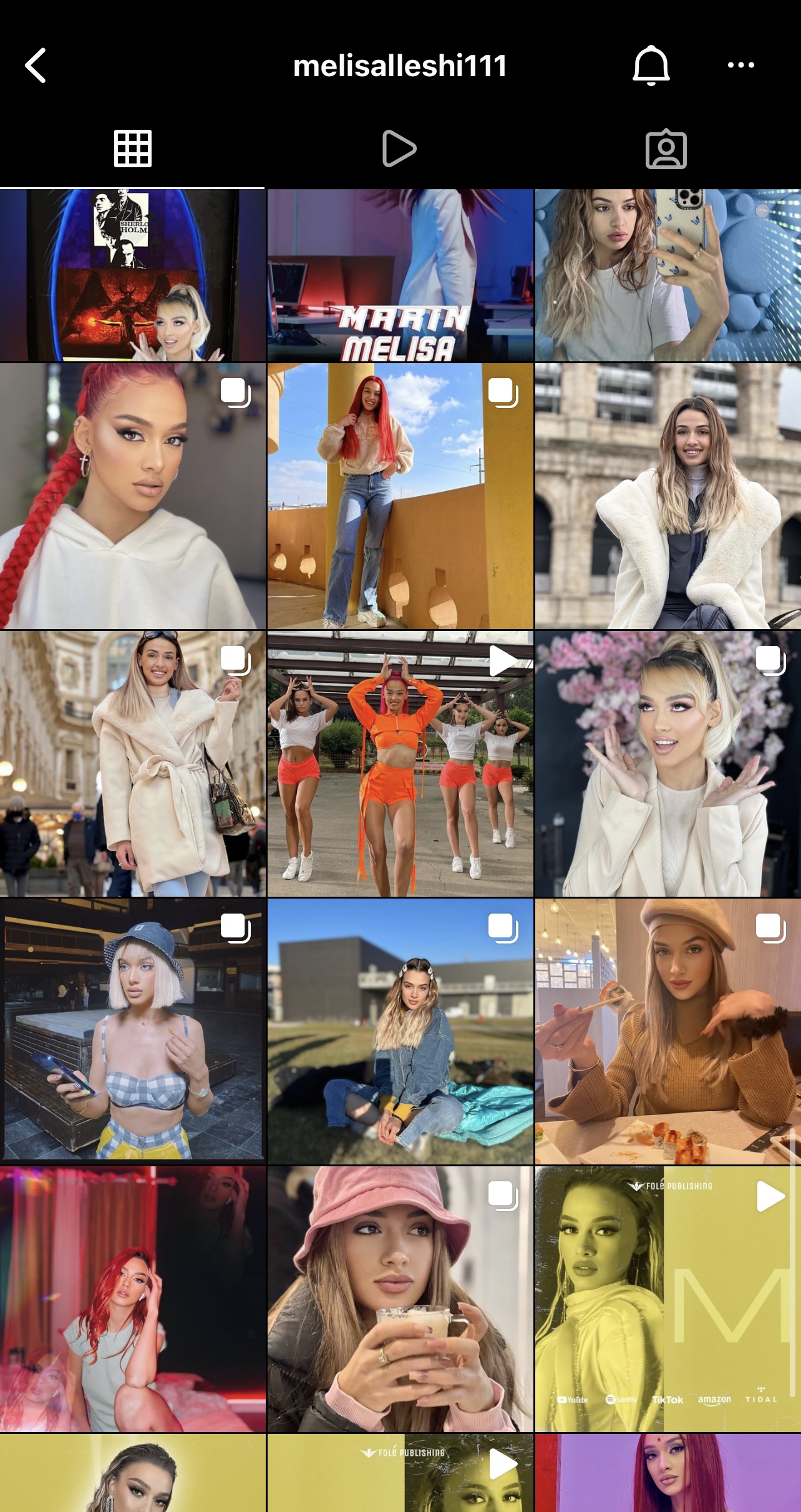This screenshot has width=801, height=1512.
Task: Open the Colosseum white coat post
Action: (667, 496)
